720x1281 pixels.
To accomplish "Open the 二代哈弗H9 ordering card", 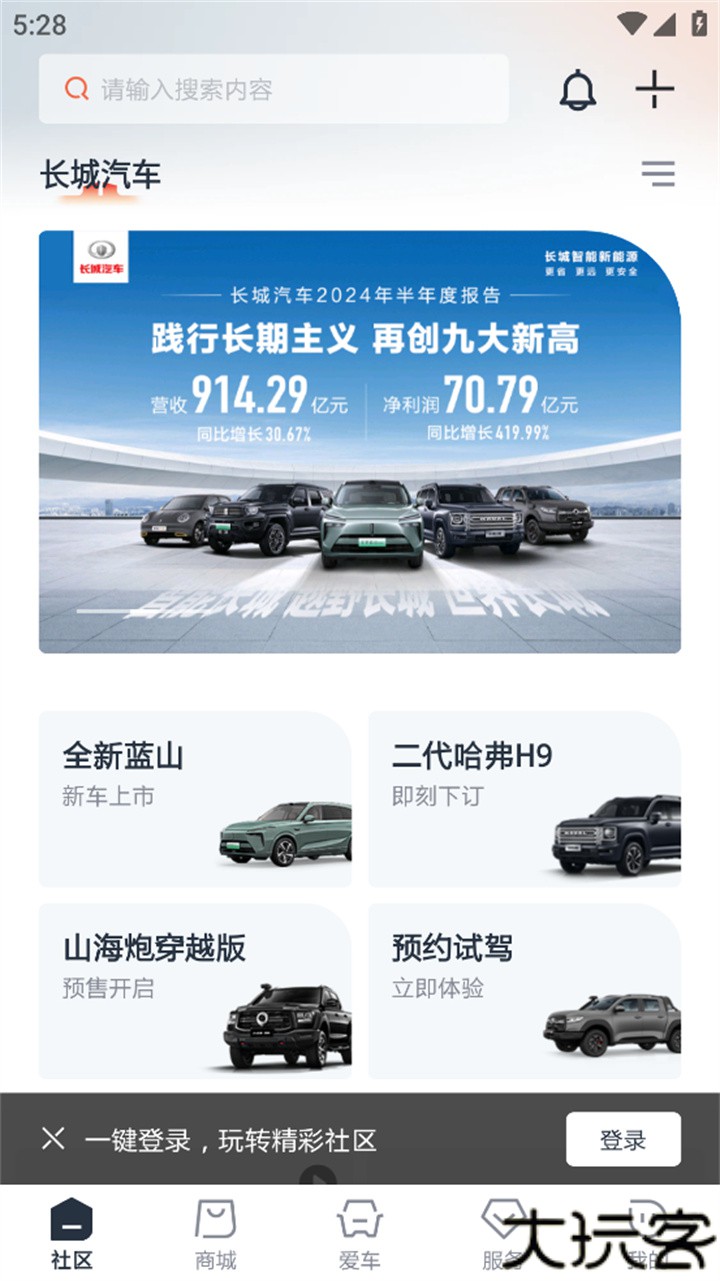I will coord(525,800).
